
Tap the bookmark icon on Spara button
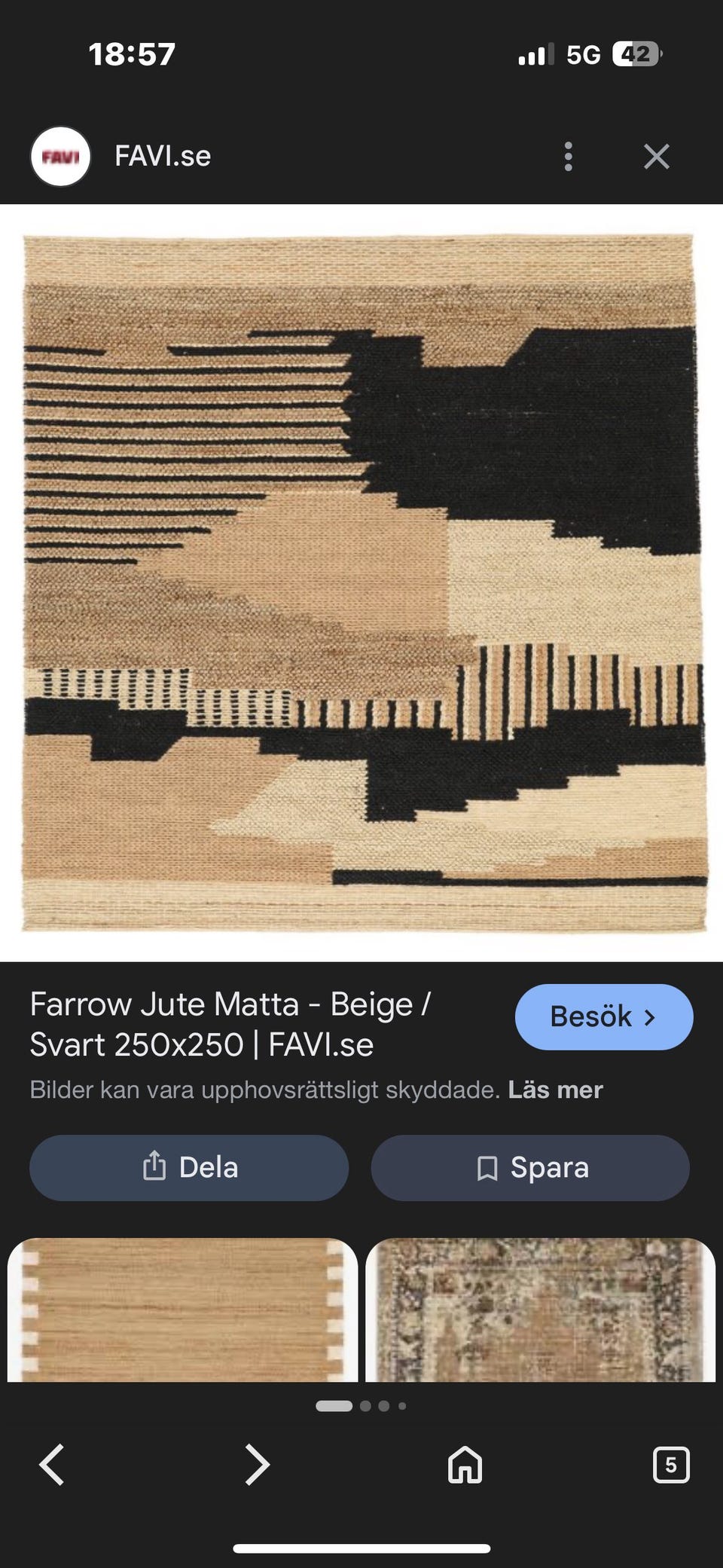click(488, 1167)
